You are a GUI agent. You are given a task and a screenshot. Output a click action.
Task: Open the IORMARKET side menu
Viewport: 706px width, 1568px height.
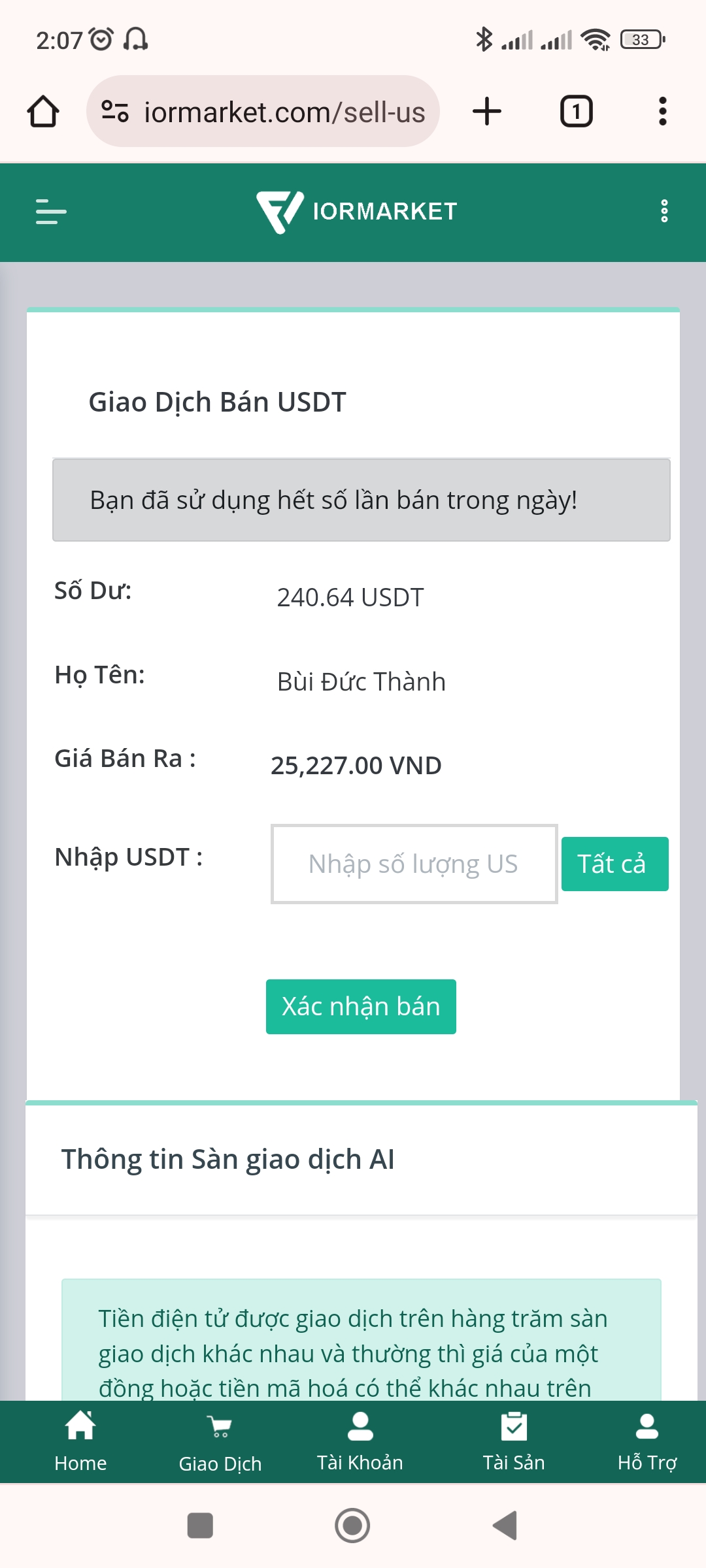click(51, 212)
